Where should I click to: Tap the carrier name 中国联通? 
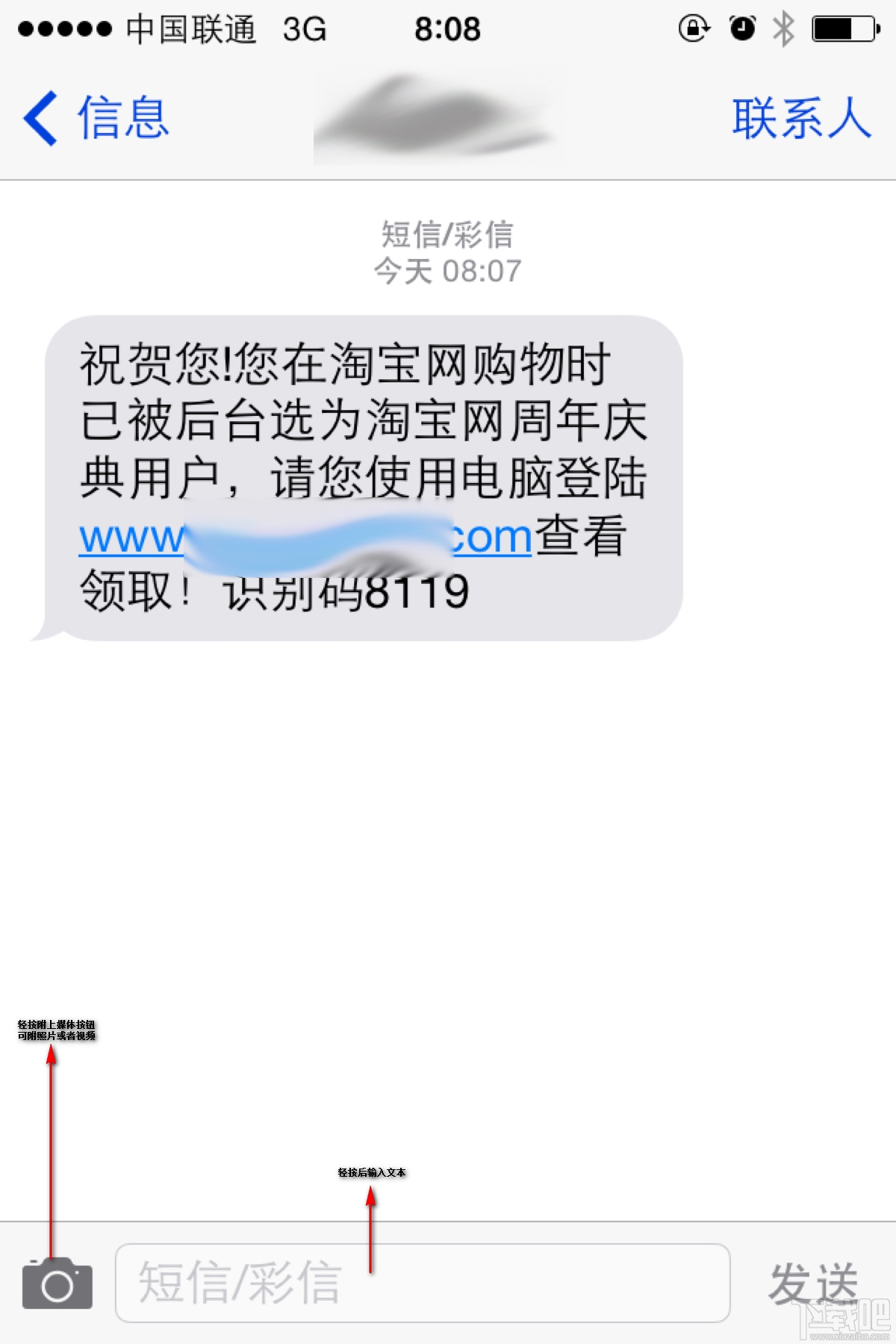pyautogui.click(x=190, y=28)
